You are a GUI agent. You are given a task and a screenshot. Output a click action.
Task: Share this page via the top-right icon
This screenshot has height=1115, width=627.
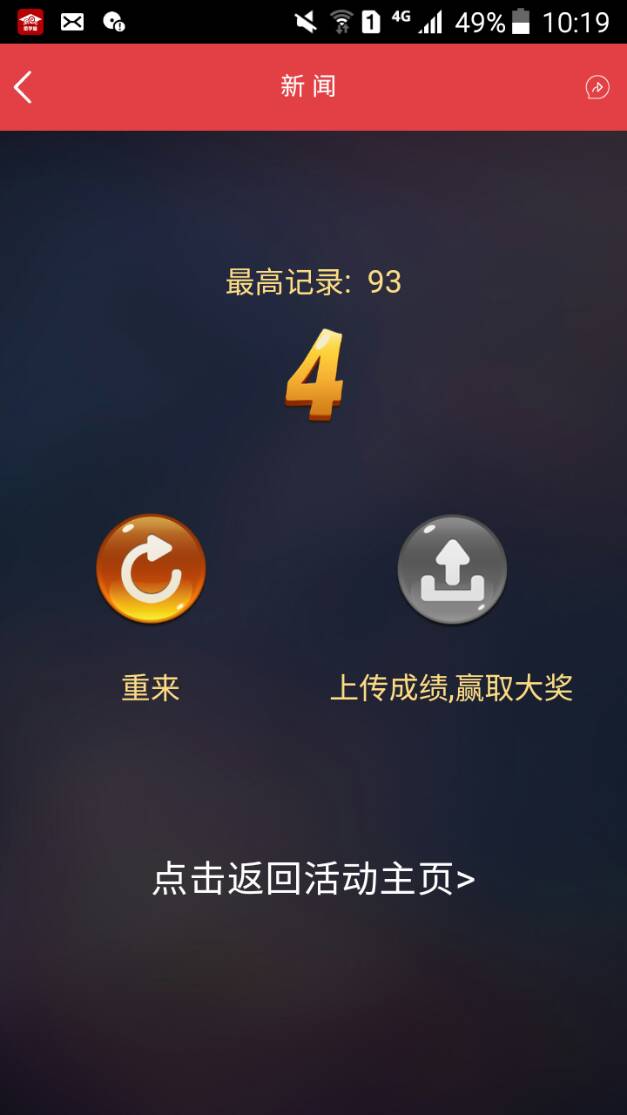click(x=597, y=88)
